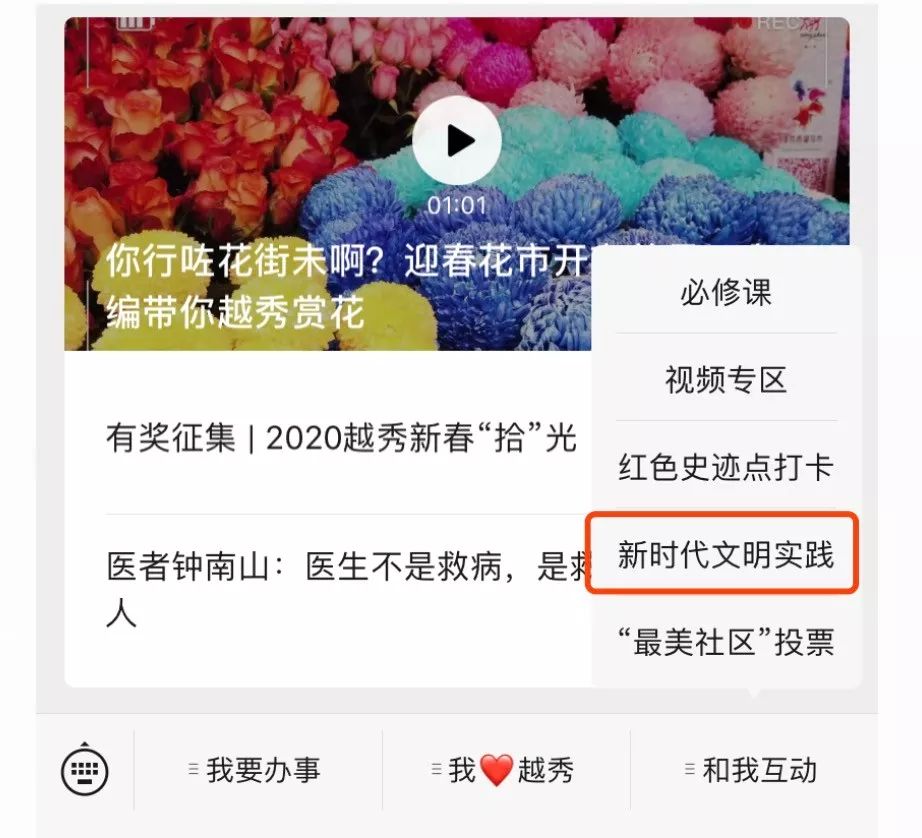Open the 有奖征集 2020越秀新春 article
The image size is (922, 838).
click(341, 438)
